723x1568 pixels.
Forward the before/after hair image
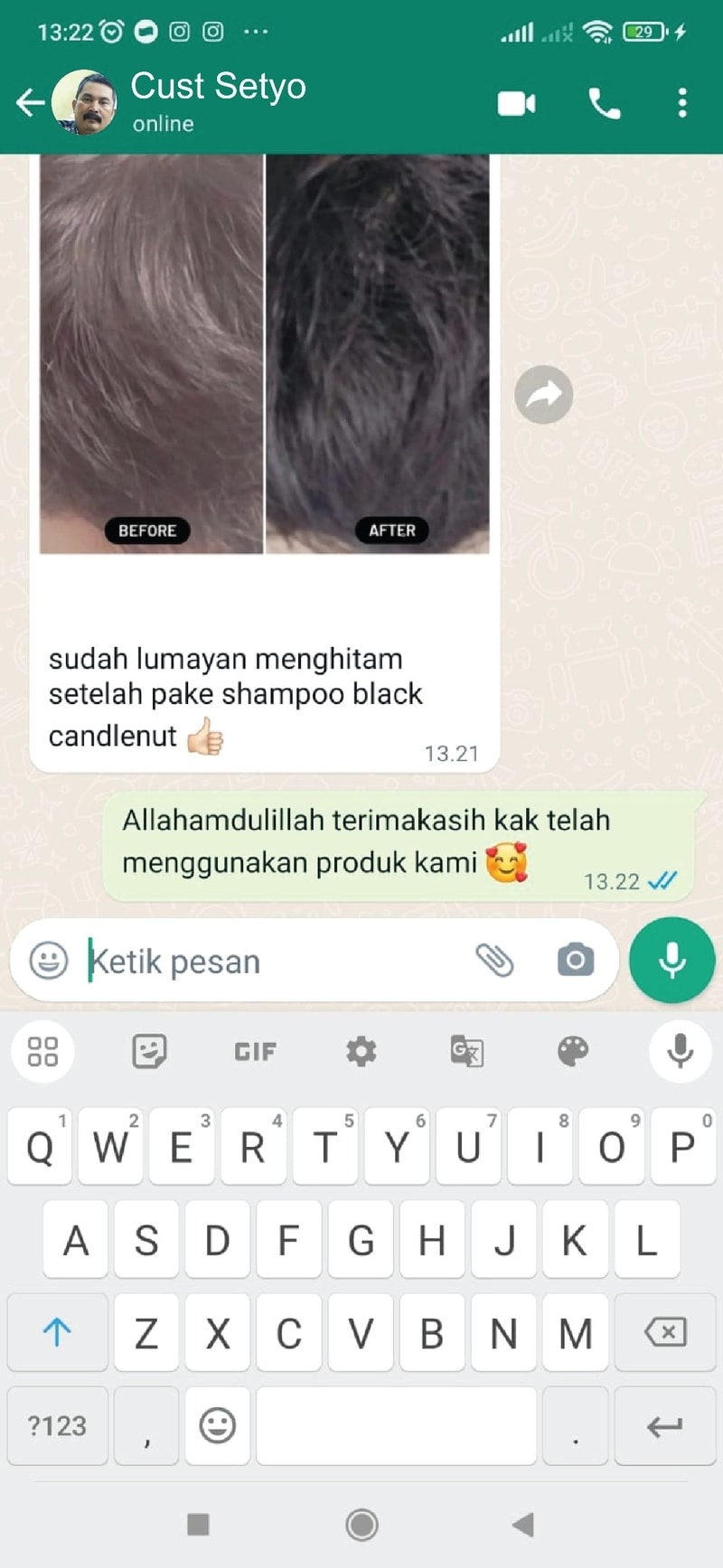(543, 395)
